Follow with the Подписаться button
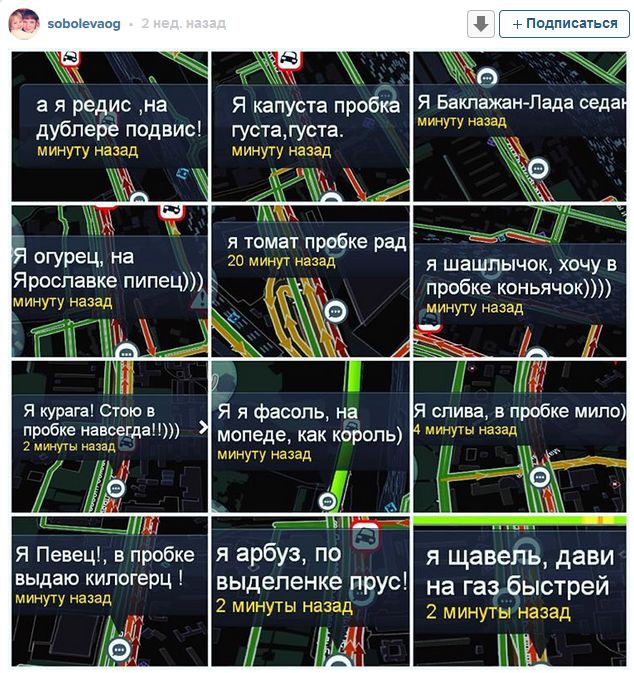The height and width of the screenshot is (673, 634). tap(563, 24)
